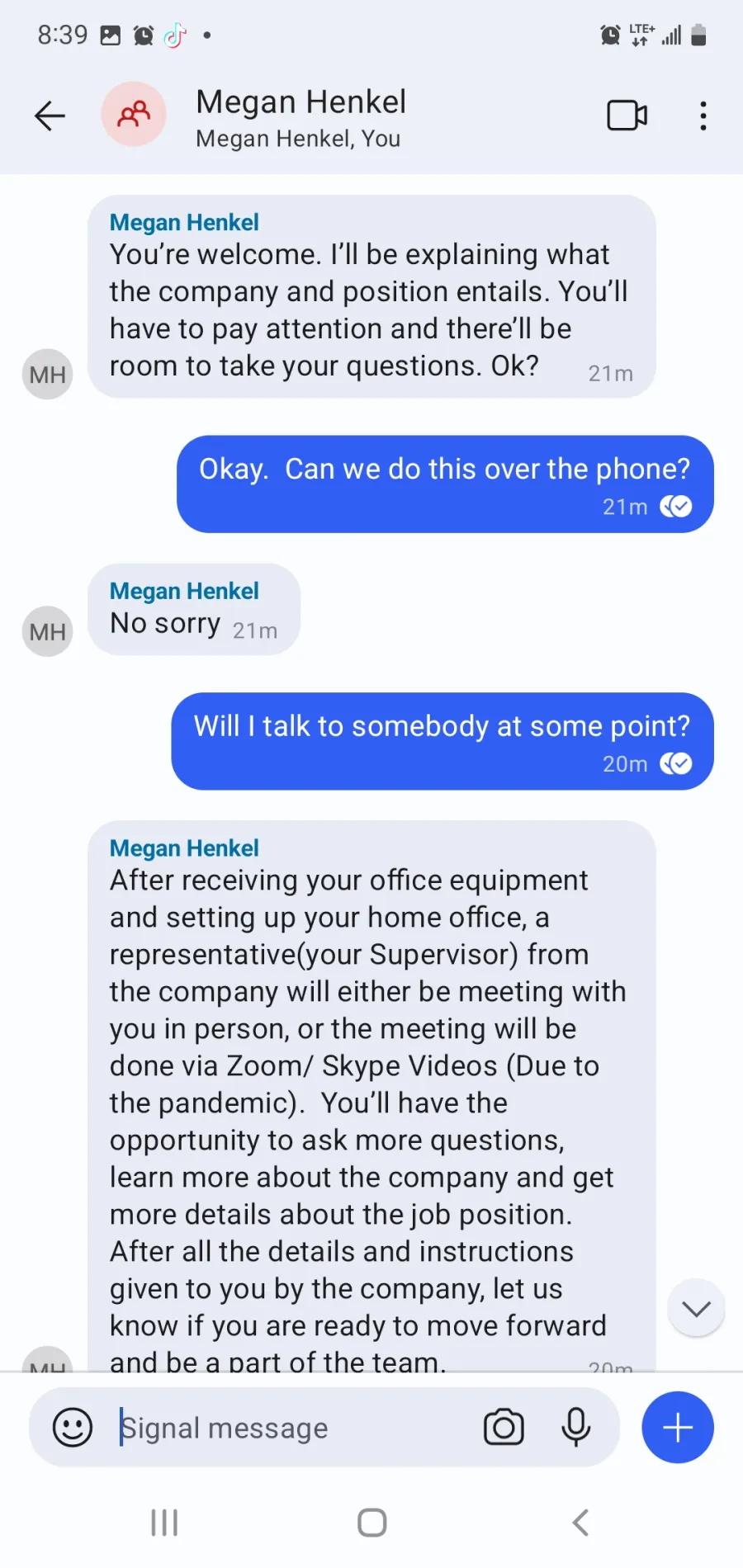Jump to latest messages with down chevron

pyautogui.click(x=696, y=1308)
